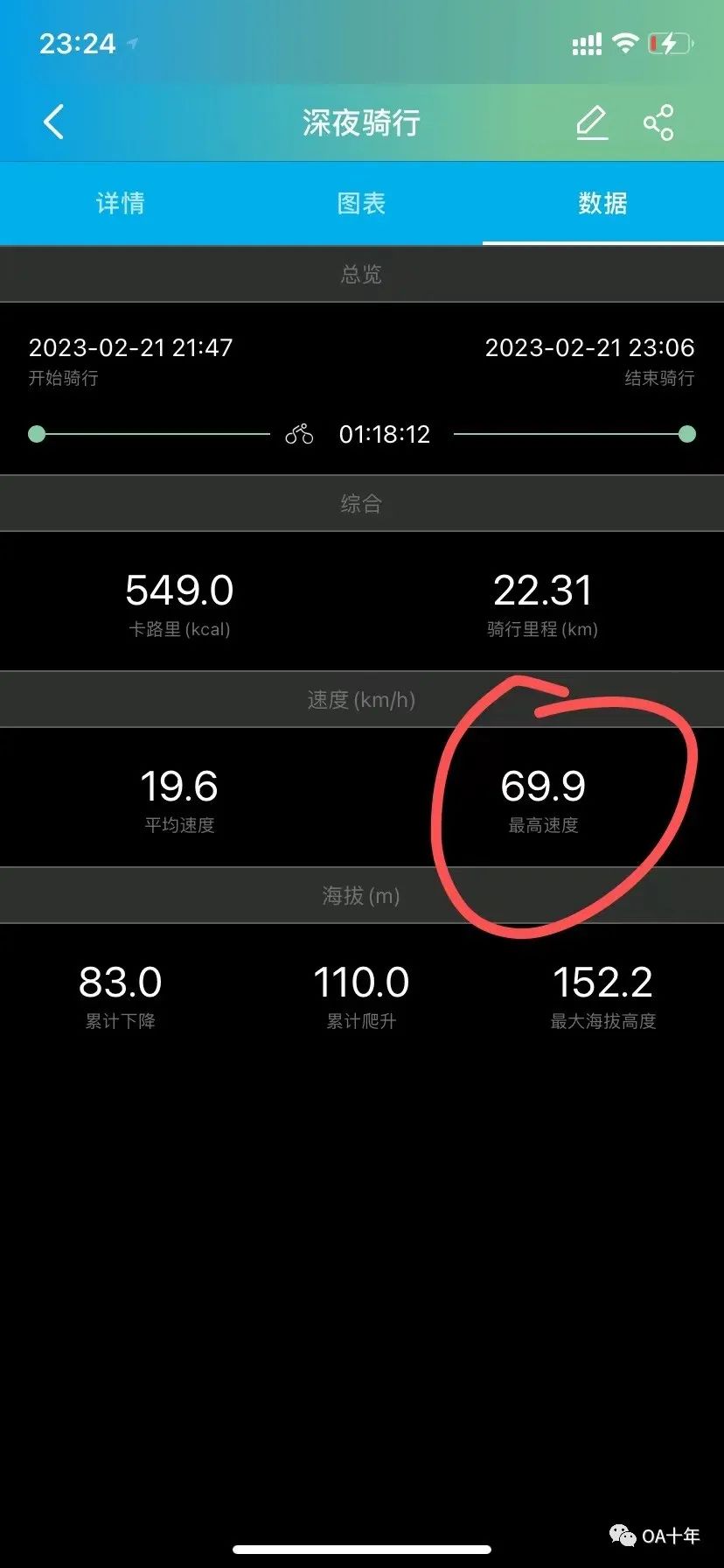This screenshot has height=1568, width=724.
Task: Tap the 总览 section header
Action: click(360, 274)
